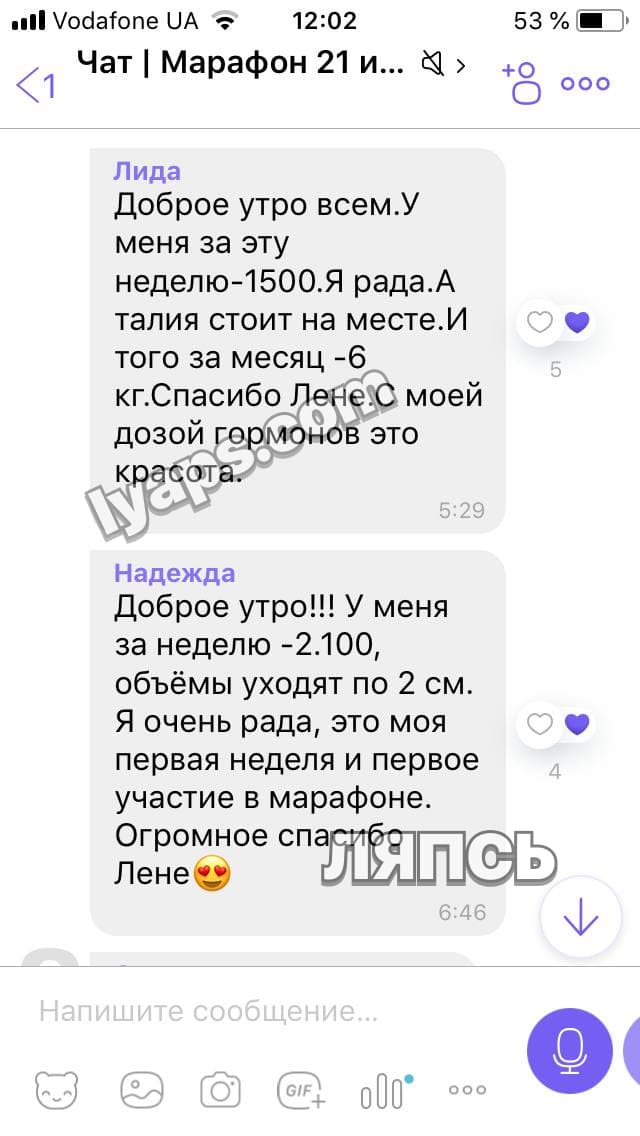This screenshot has height=1136, width=640.
Task: Open the three-dot overflow menu
Action: 585,83
